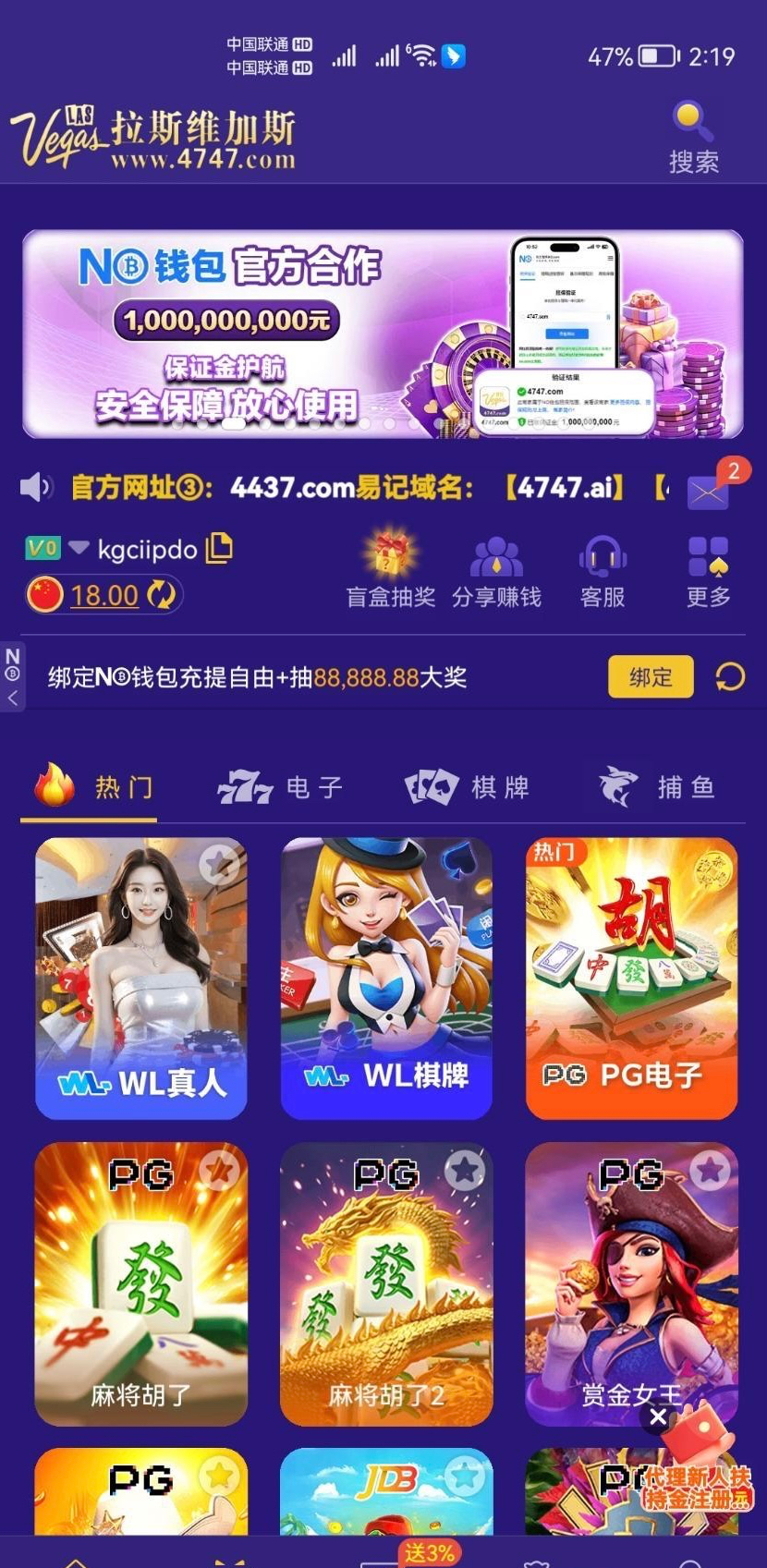Refresh the 18.00 balance

click(x=162, y=595)
